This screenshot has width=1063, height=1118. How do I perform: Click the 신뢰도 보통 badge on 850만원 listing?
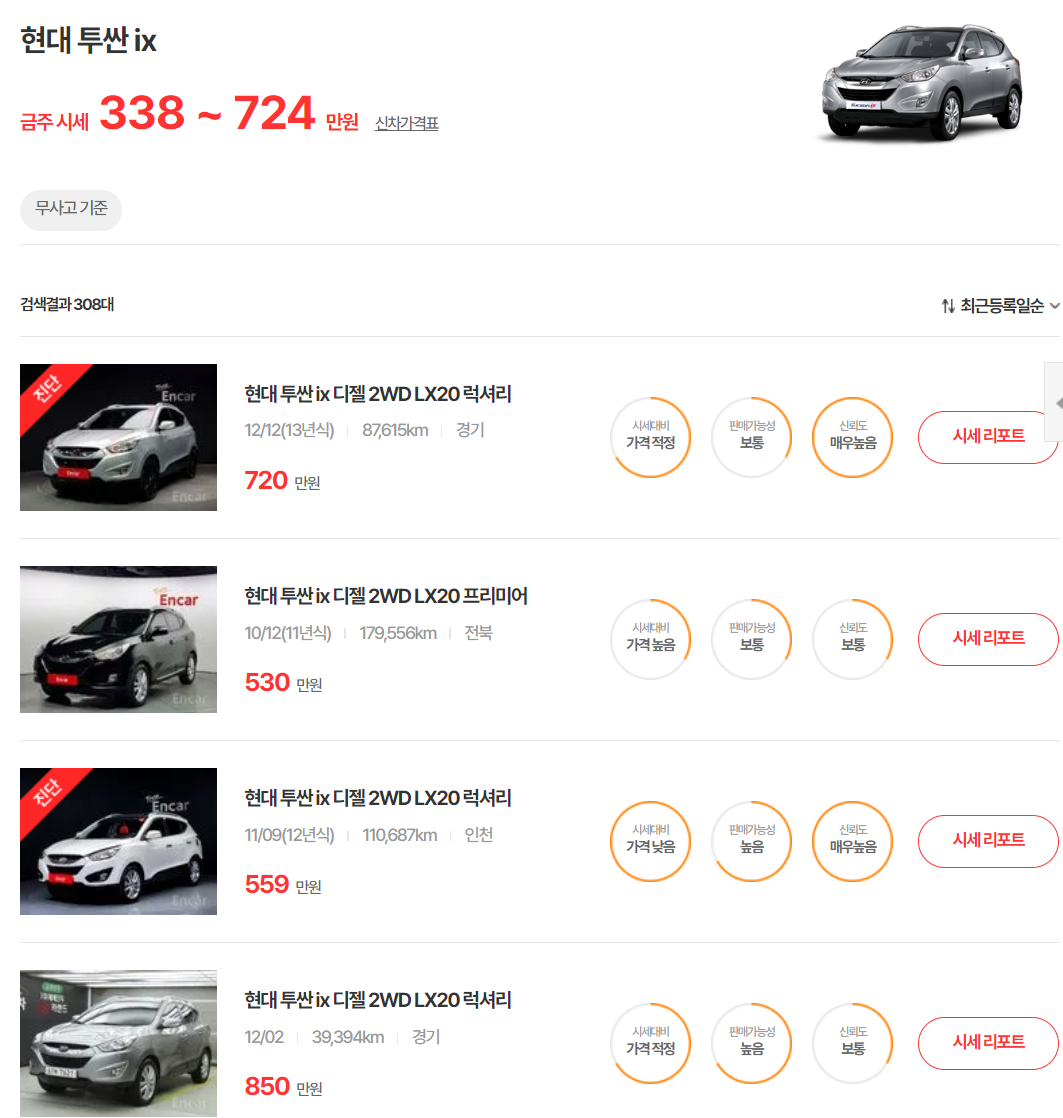[852, 1043]
